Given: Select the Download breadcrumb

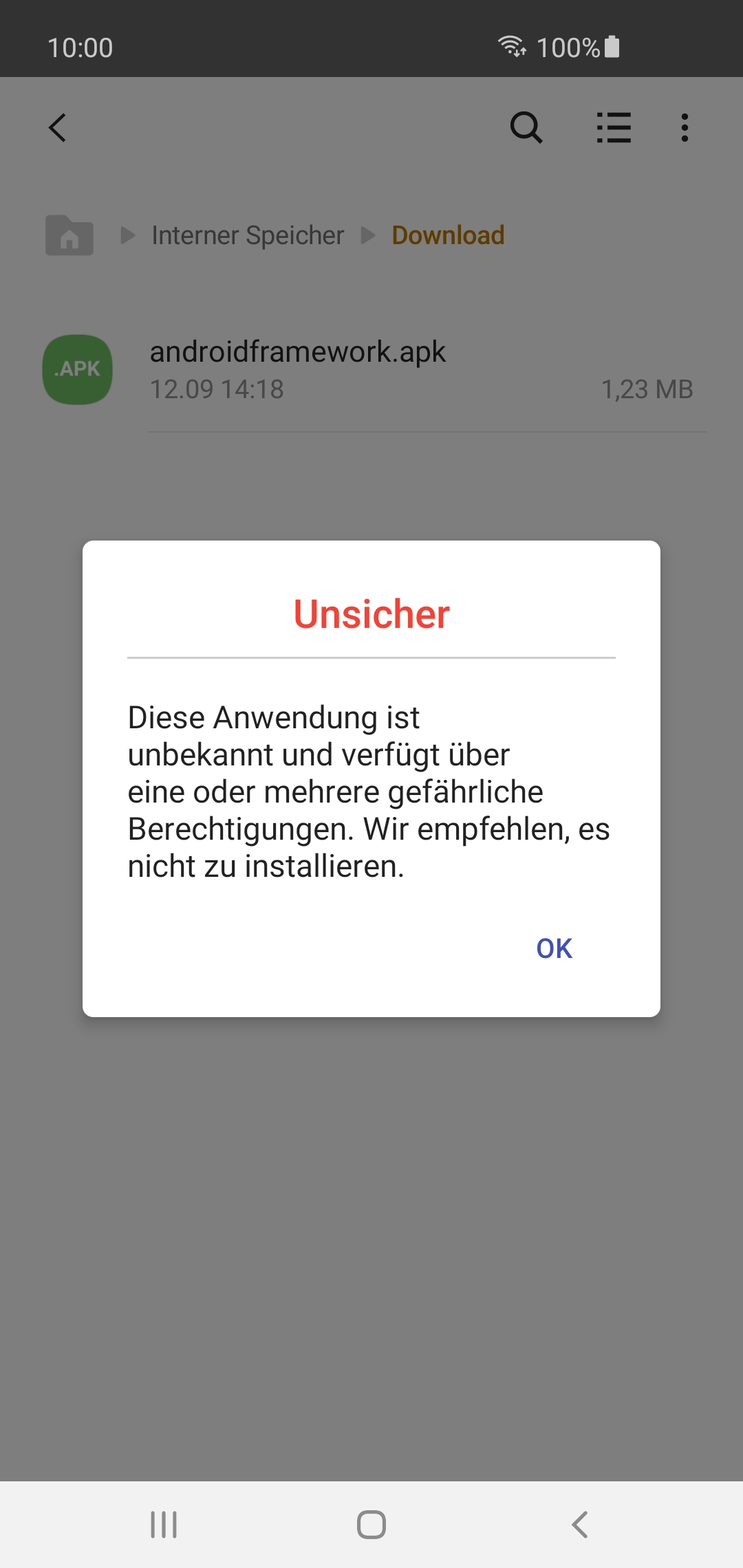Looking at the screenshot, I should tap(448, 235).
